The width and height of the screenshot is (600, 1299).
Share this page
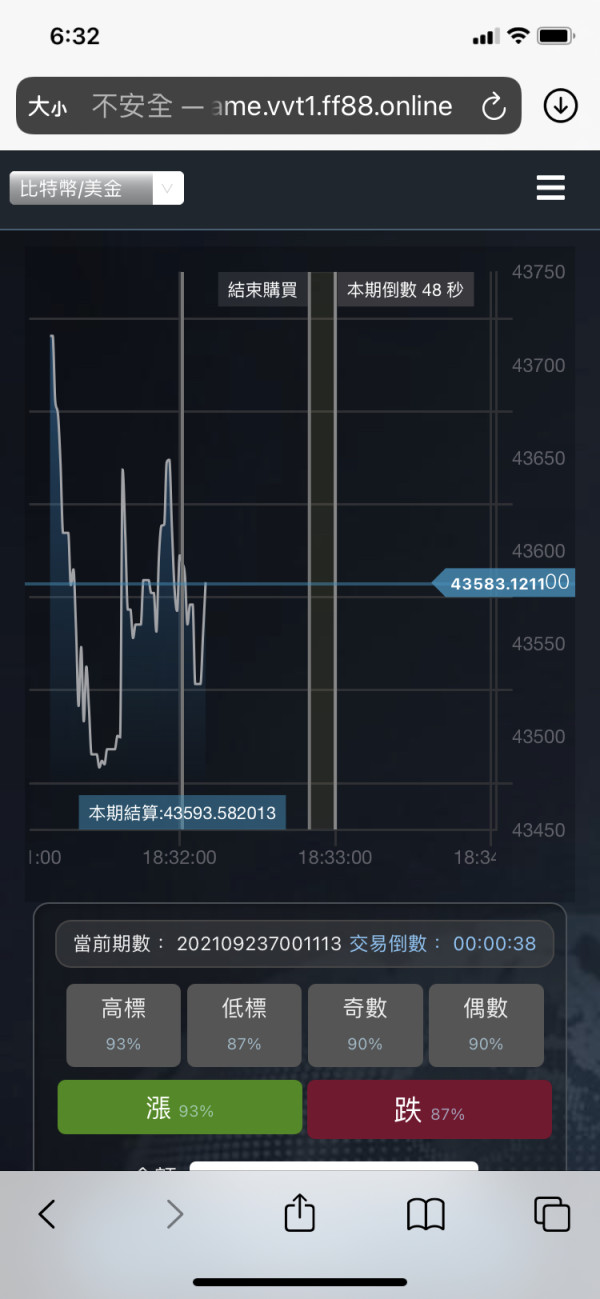tap(300, 1214)
